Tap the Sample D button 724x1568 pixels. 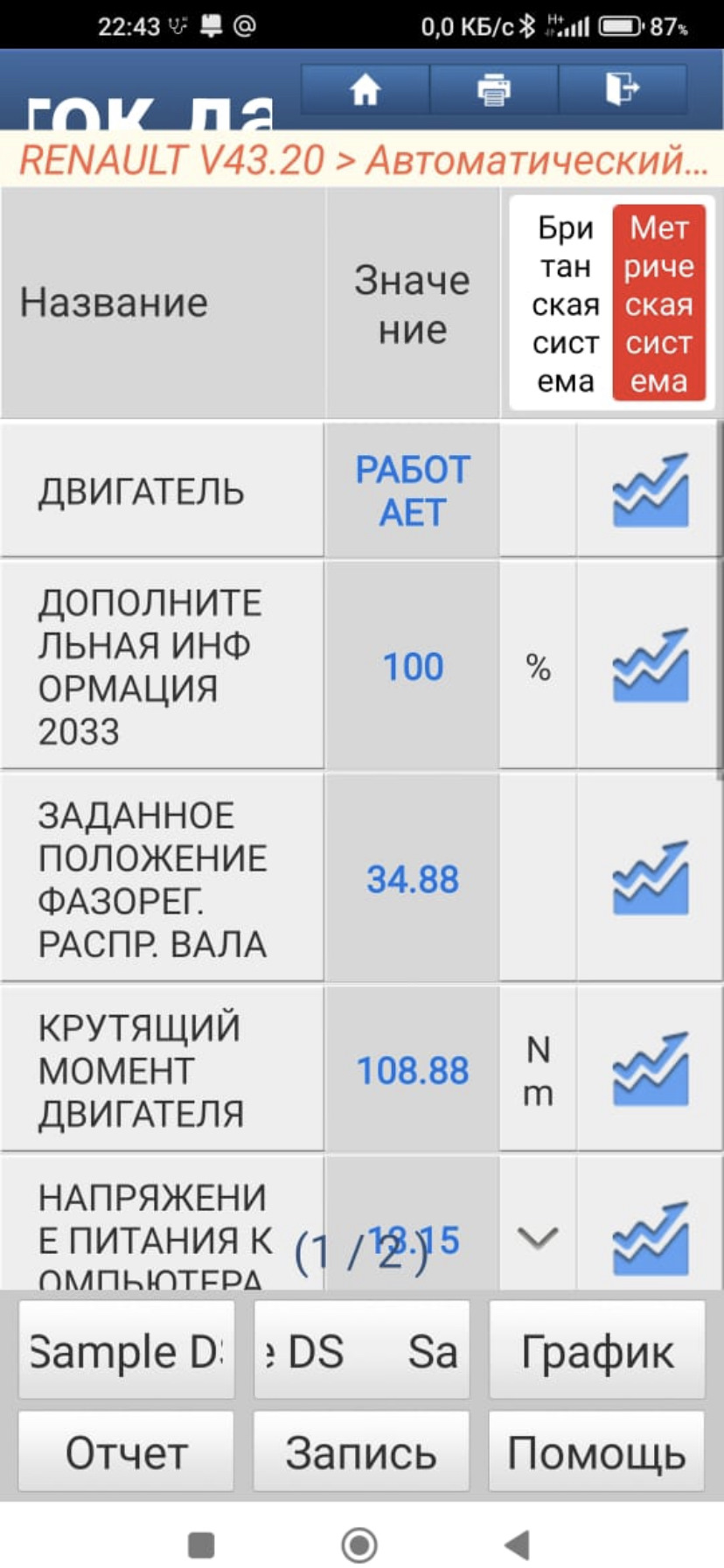coord(127,1350)
